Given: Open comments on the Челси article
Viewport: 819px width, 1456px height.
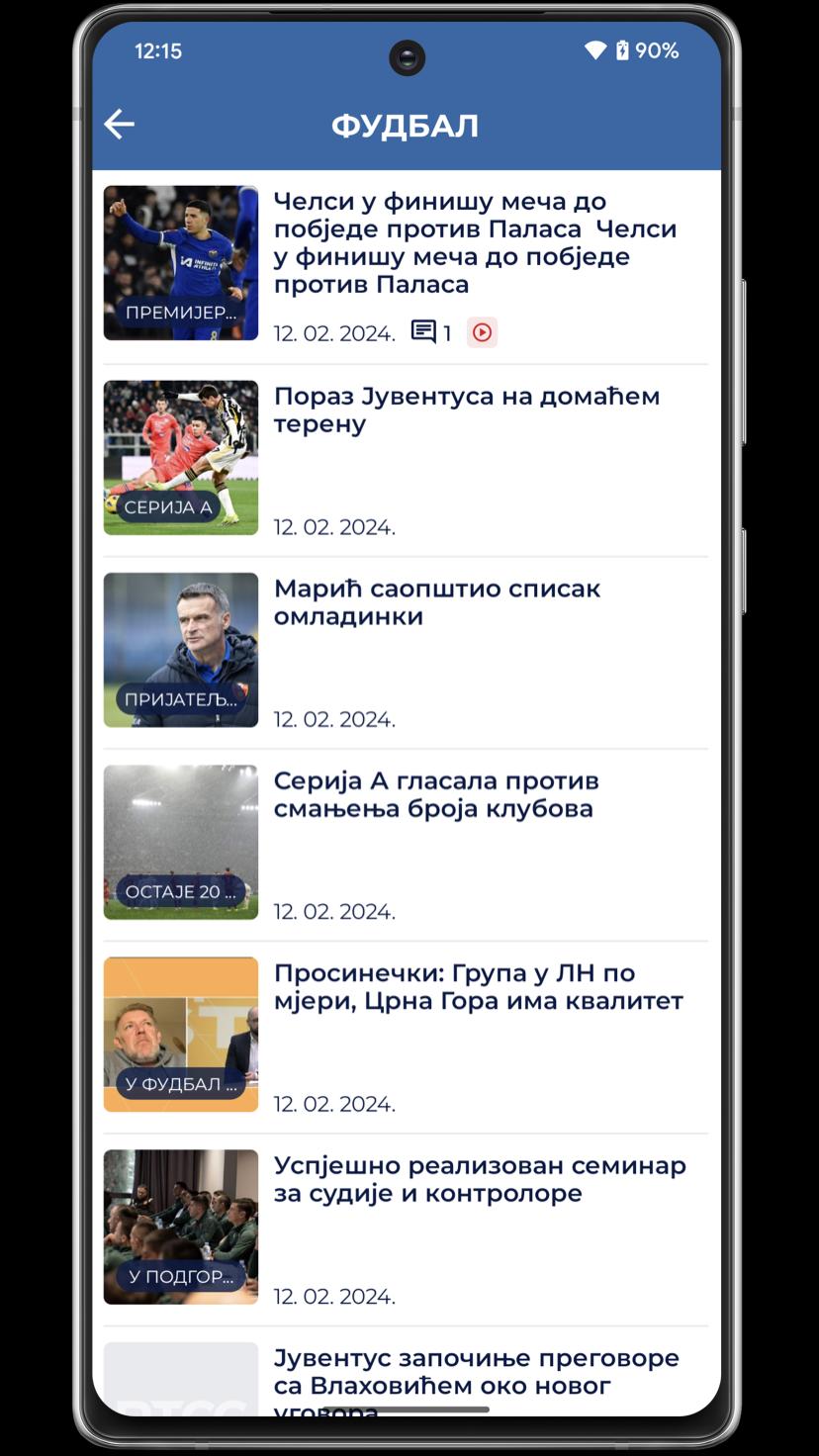Looking at the screenshot, I should pyautogui.click(x=431, y=332).
